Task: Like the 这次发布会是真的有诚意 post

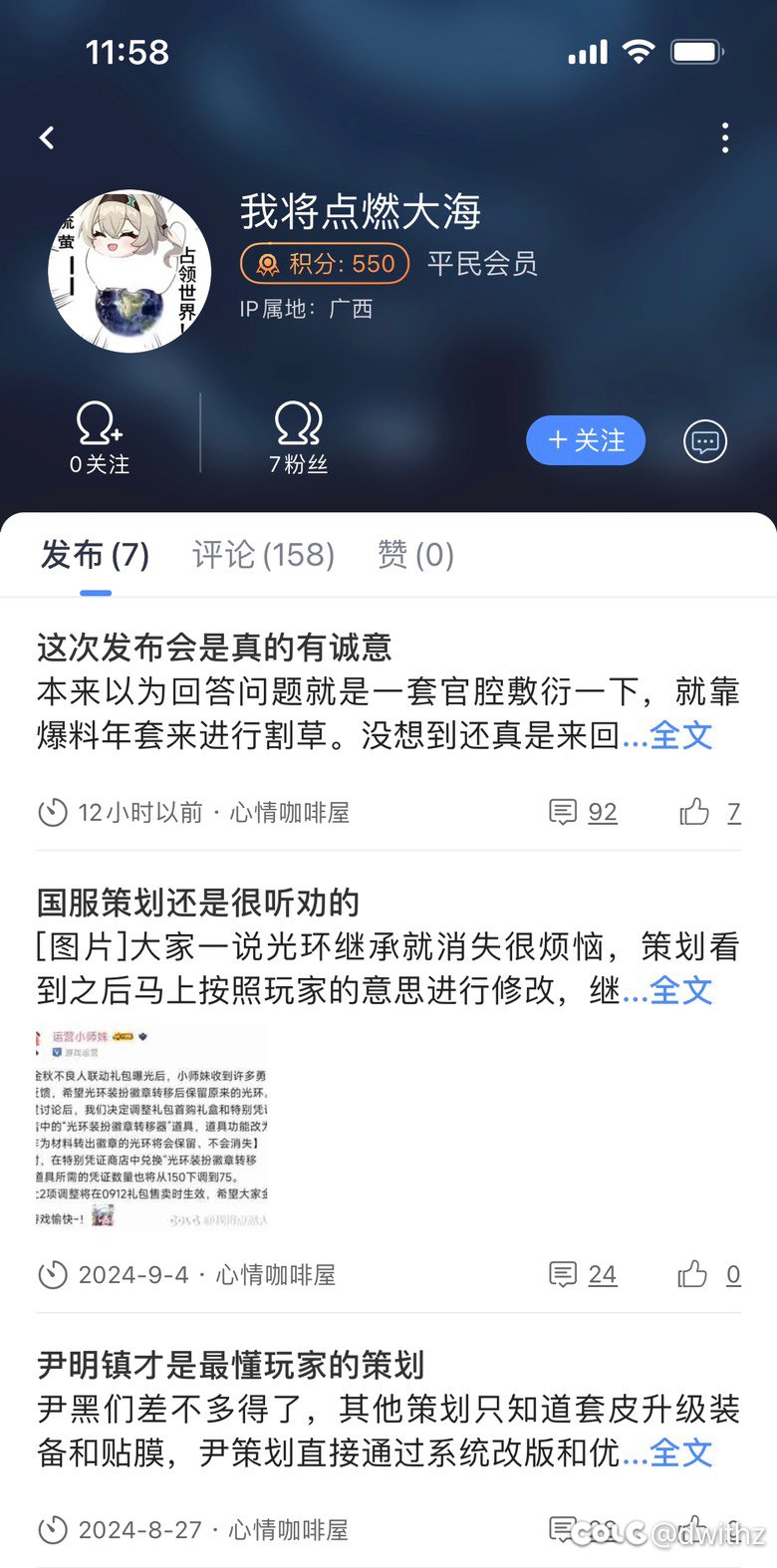Action: pos(710,812)
